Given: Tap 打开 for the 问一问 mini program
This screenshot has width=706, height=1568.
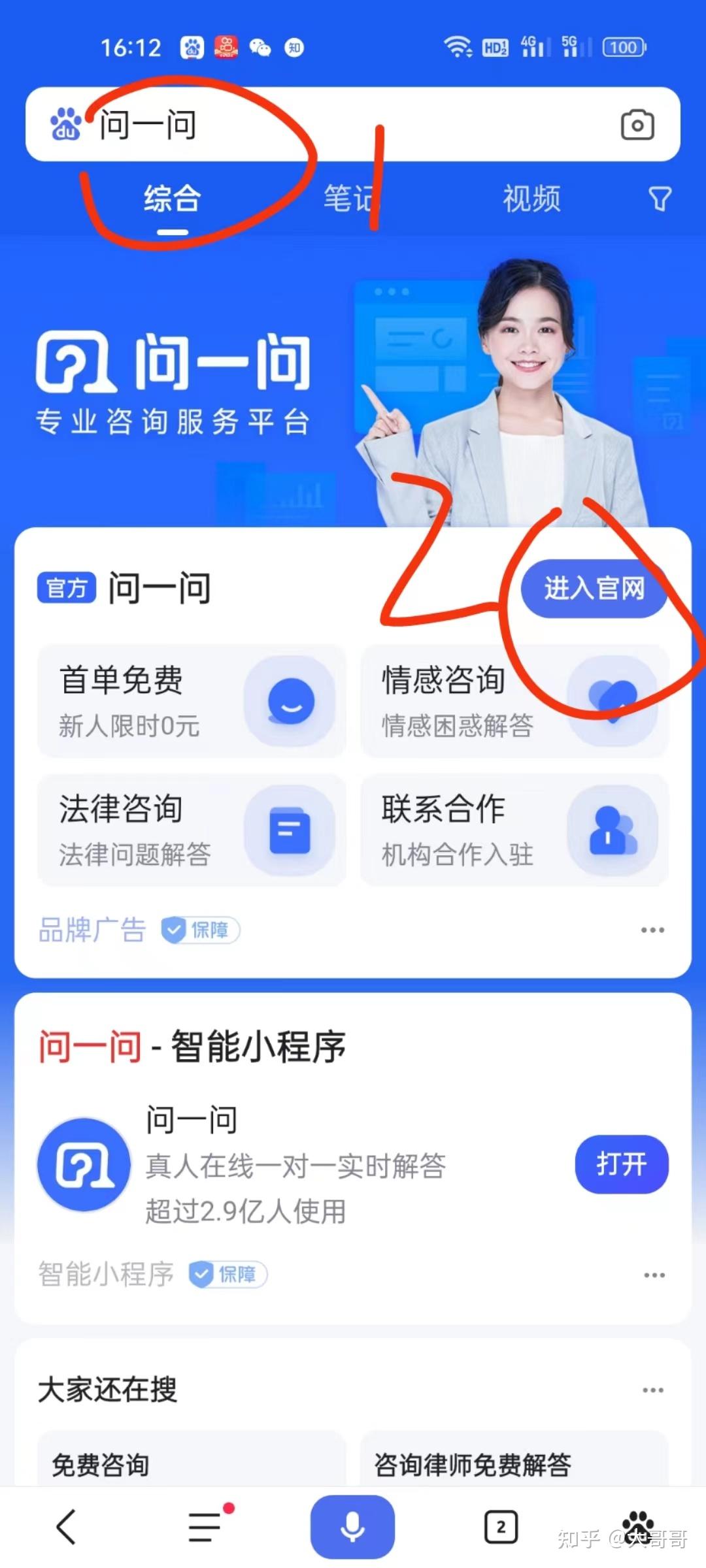Looking at the screenshot, I should (621, 1164).
